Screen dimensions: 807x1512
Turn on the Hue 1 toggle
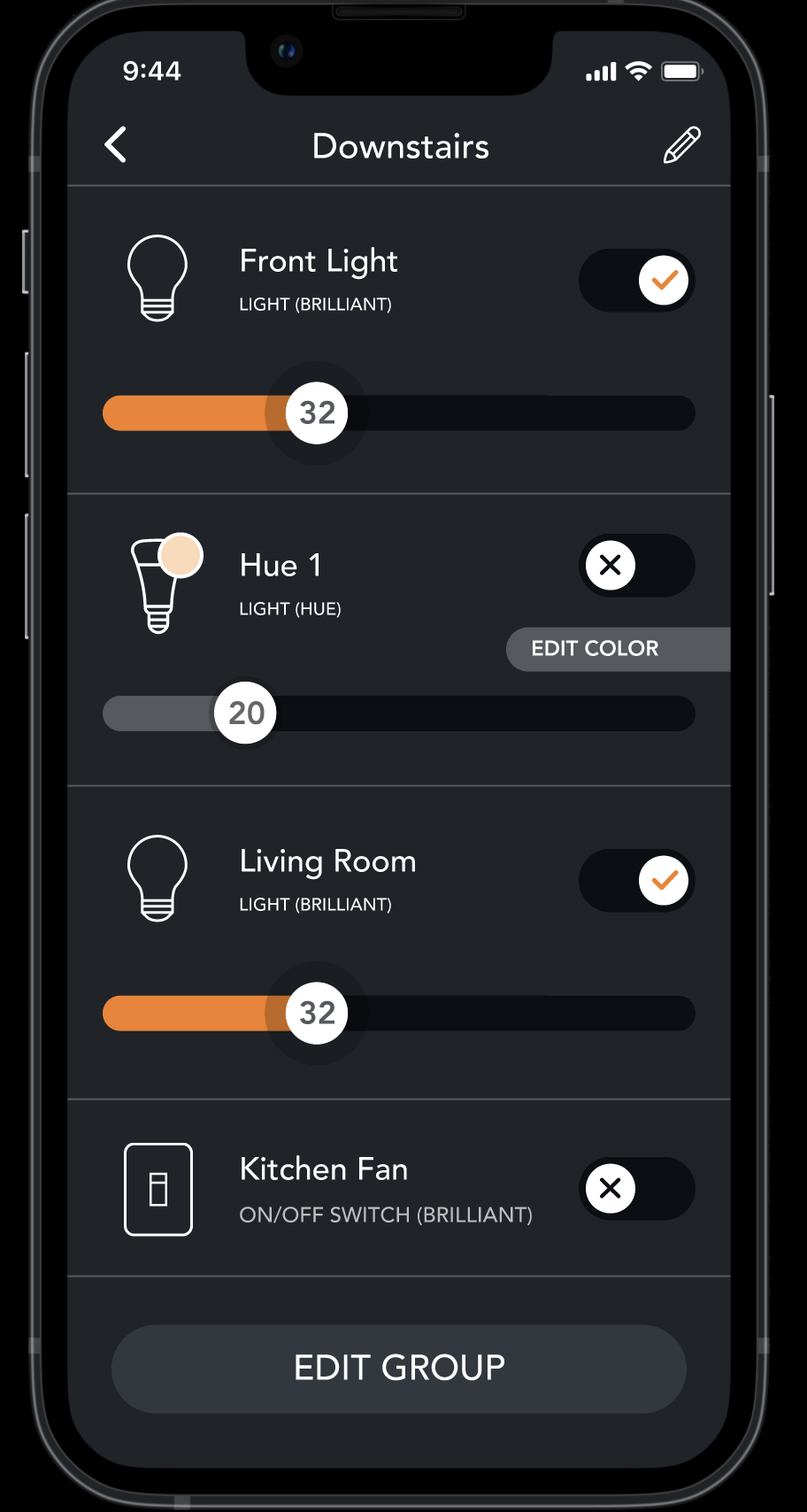click(637, 566)
